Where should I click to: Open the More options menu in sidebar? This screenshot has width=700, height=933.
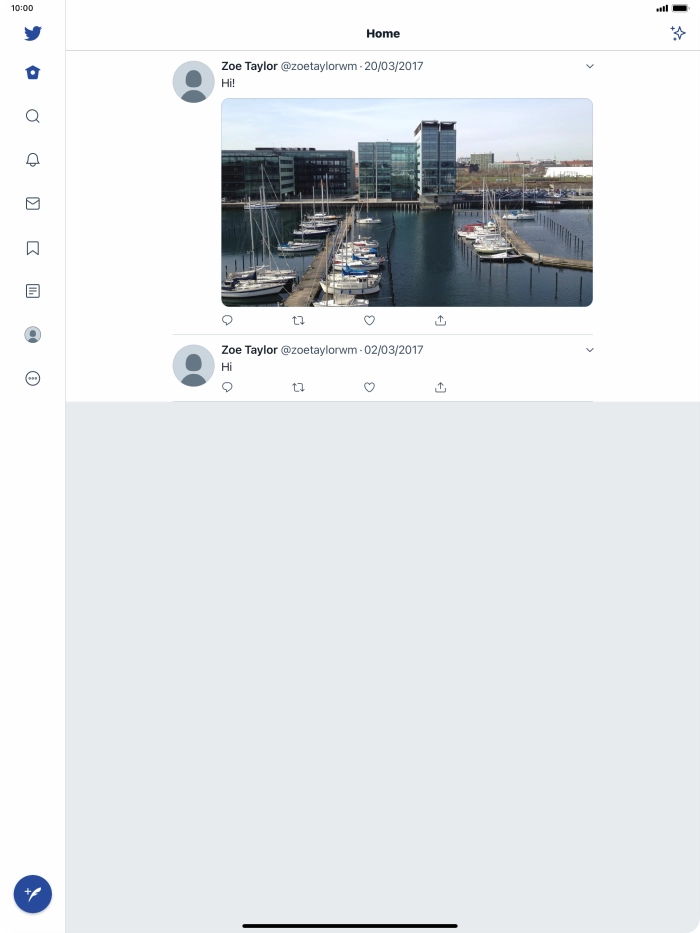(x=33, y=379)
